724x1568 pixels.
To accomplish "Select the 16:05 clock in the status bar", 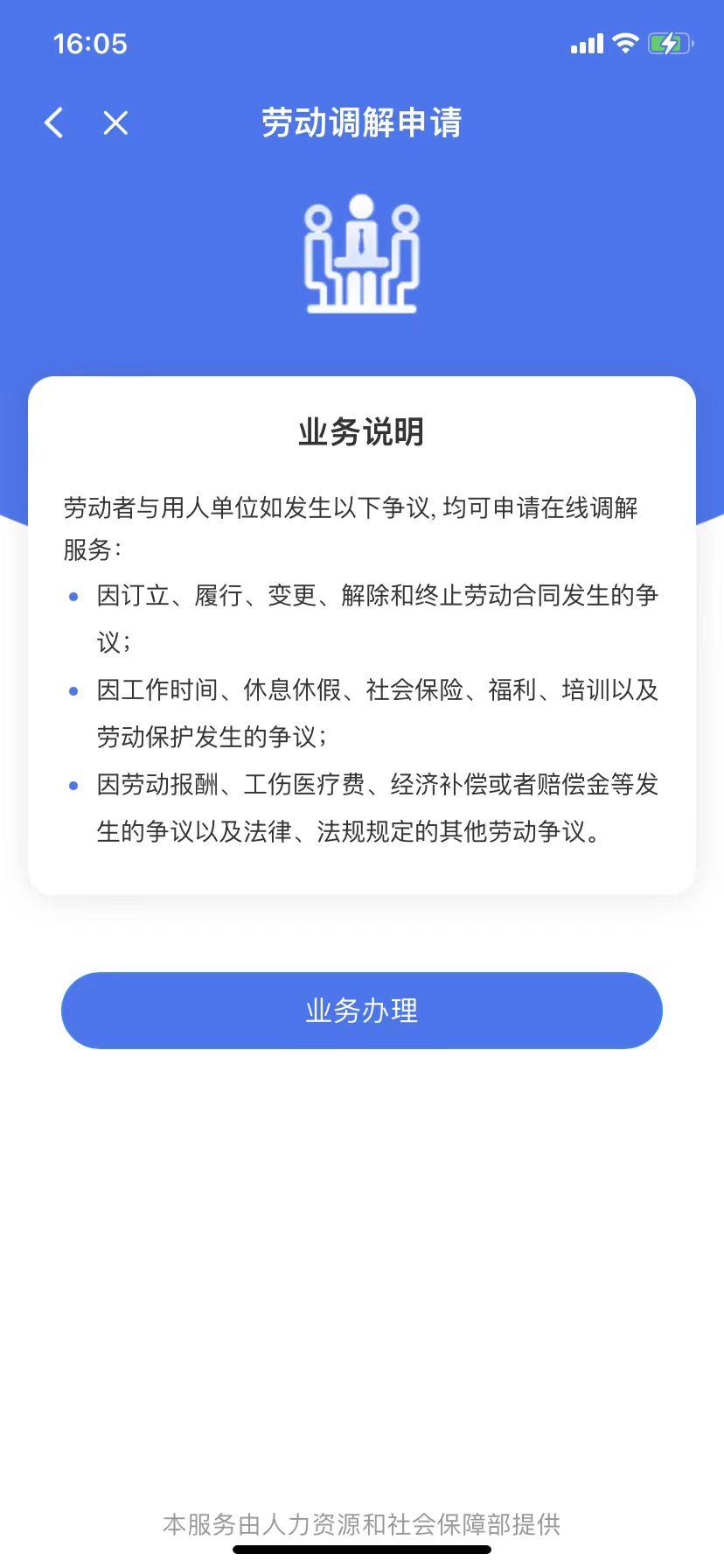I will [90, 42].
